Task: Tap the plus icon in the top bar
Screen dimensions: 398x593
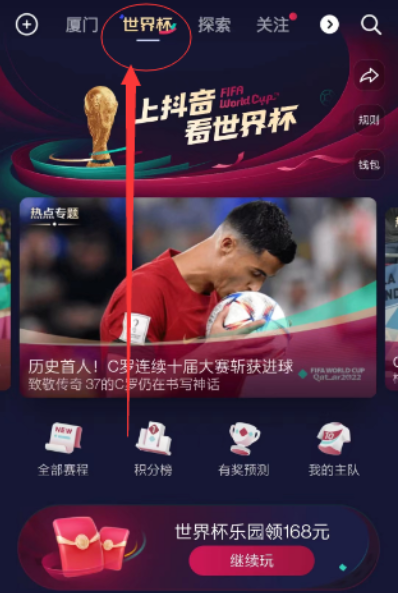Action: coord(26,25)
